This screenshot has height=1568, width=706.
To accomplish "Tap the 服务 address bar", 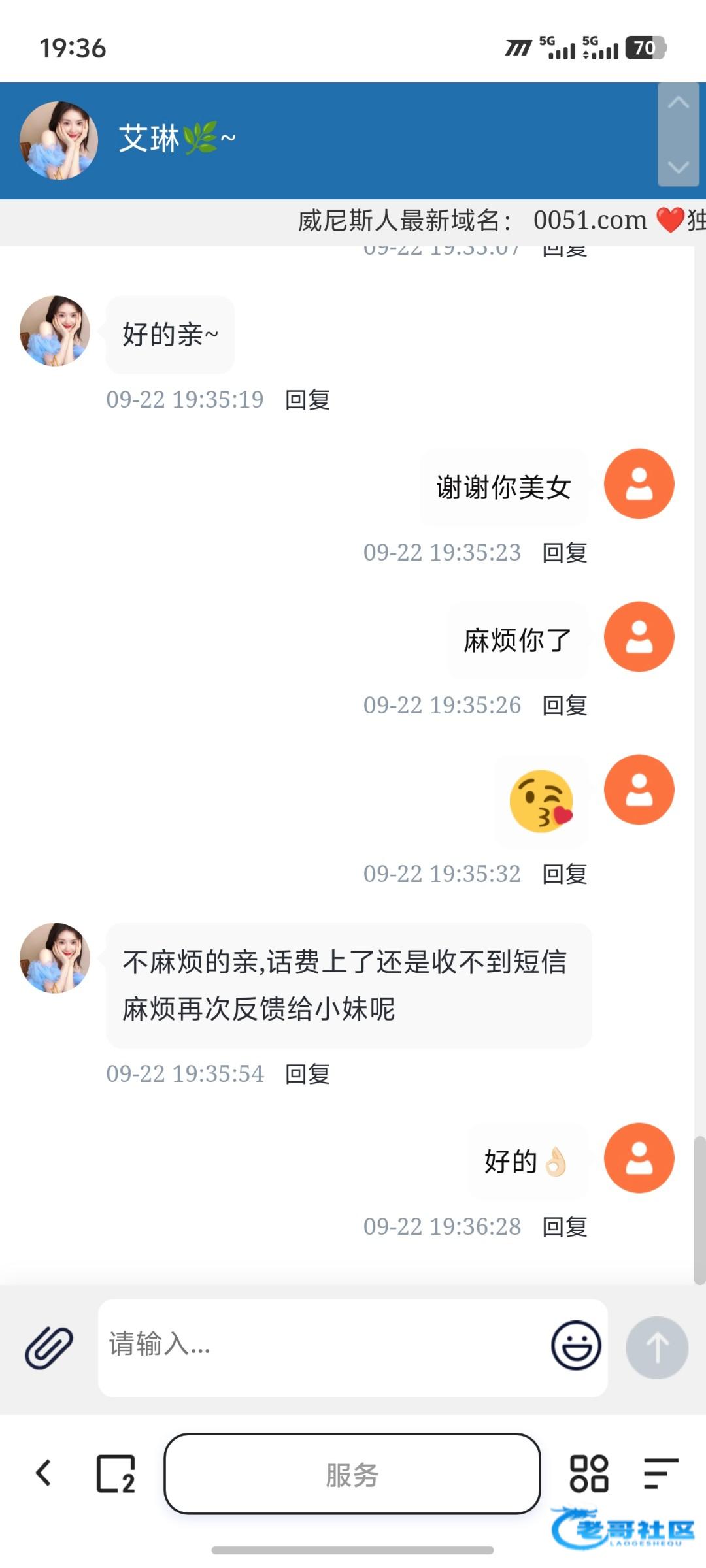I will [352, 1474].
